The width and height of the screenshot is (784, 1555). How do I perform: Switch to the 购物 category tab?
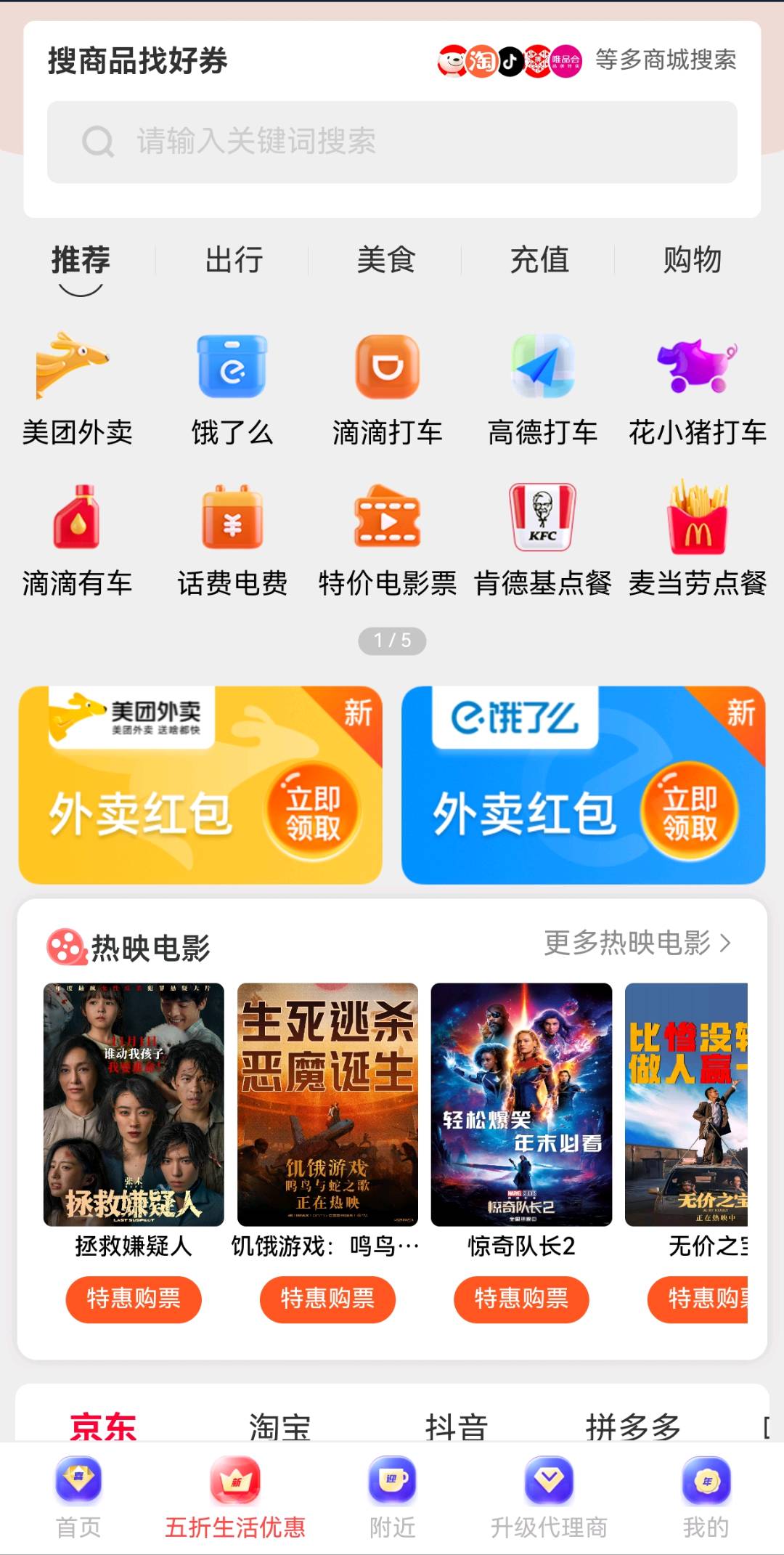click(x=692, y=260)
